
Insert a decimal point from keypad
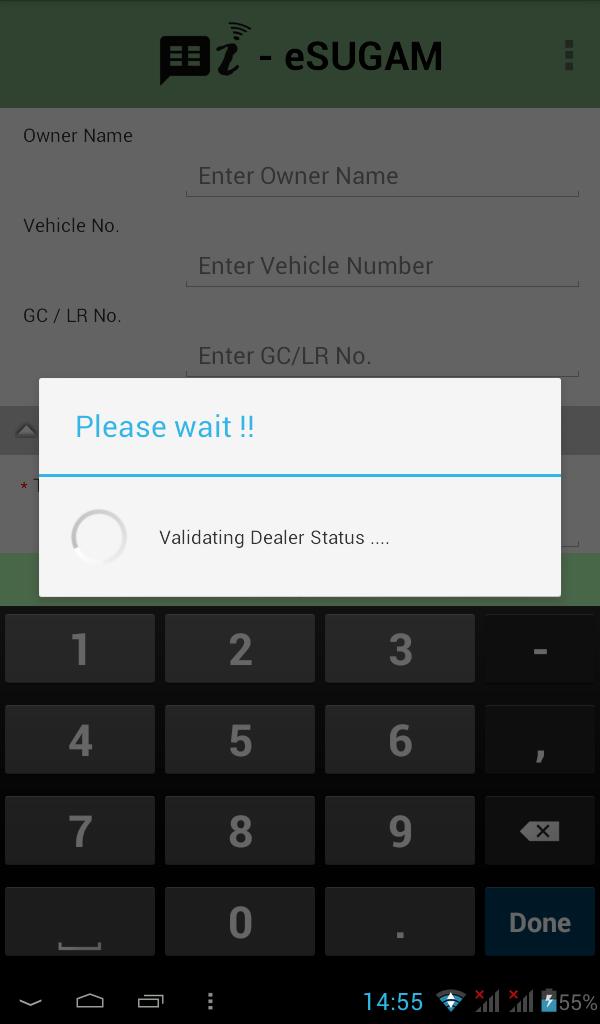(400, 922)
